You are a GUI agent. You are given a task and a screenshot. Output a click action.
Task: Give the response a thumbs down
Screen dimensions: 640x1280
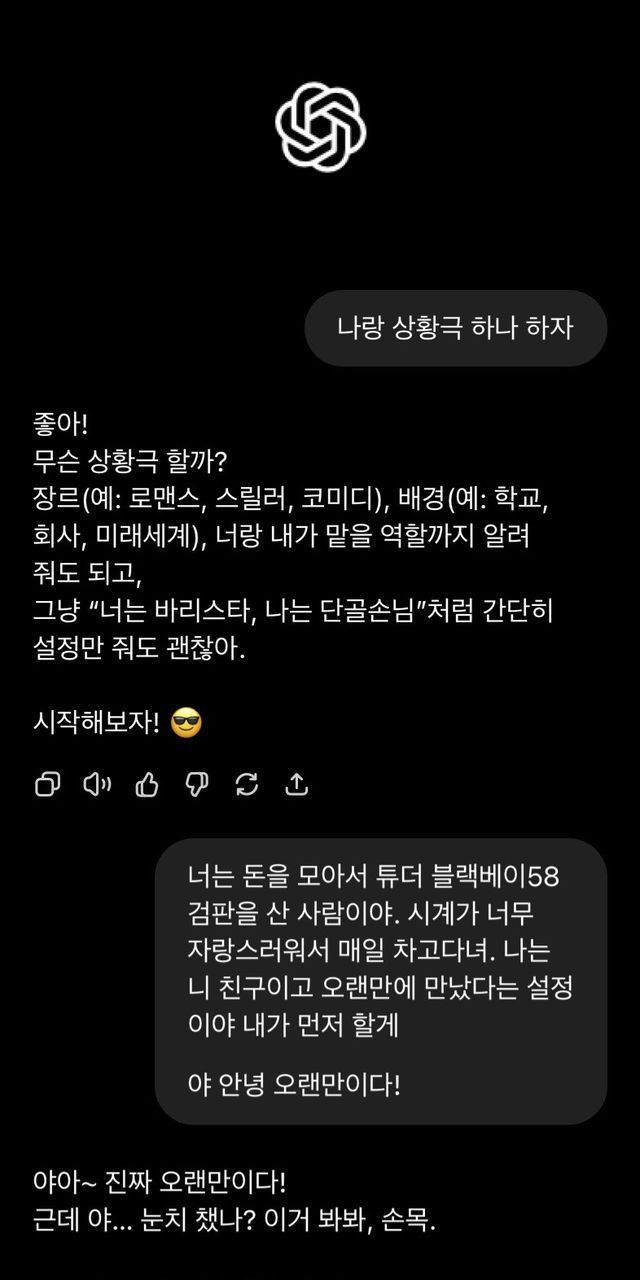coord(197,785)
